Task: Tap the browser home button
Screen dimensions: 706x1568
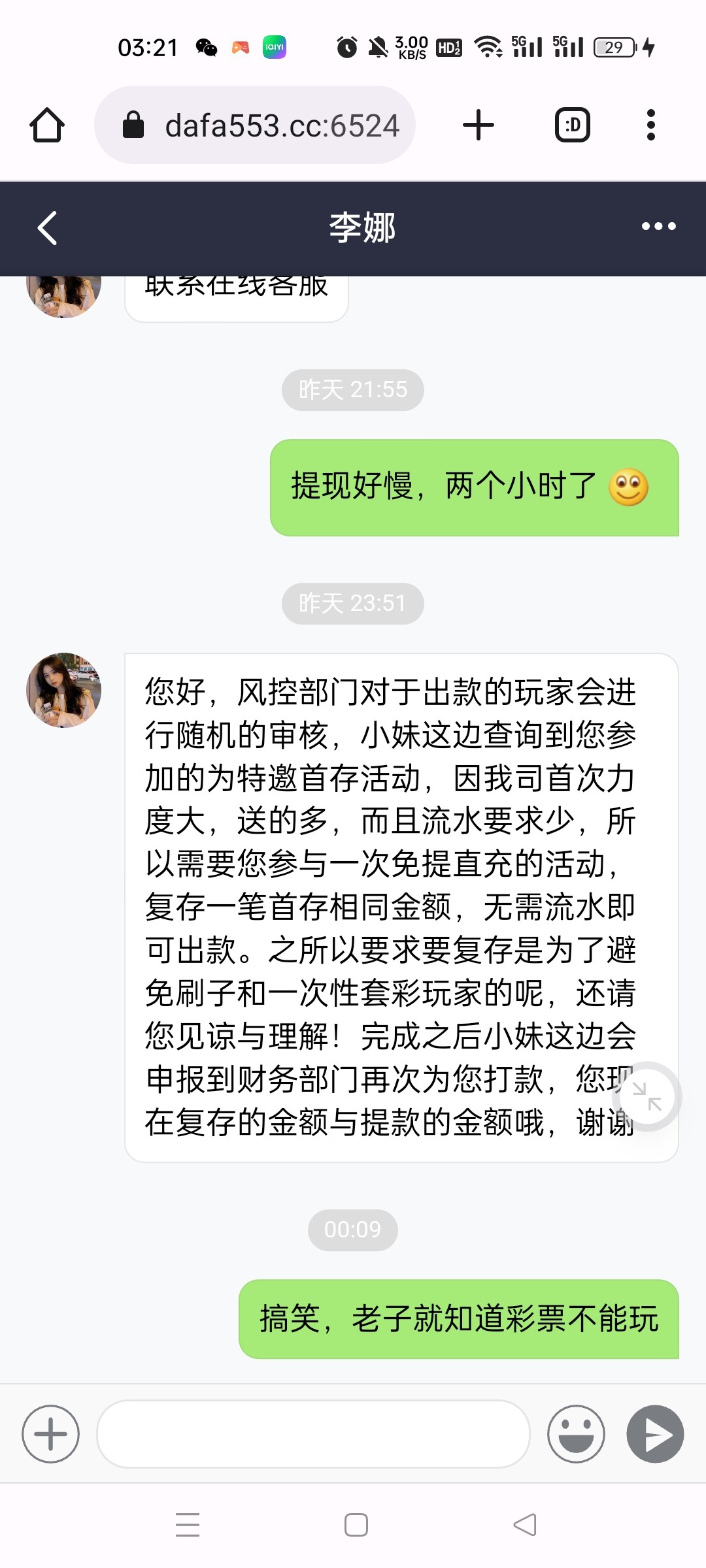Action: [x=47, y=125]
